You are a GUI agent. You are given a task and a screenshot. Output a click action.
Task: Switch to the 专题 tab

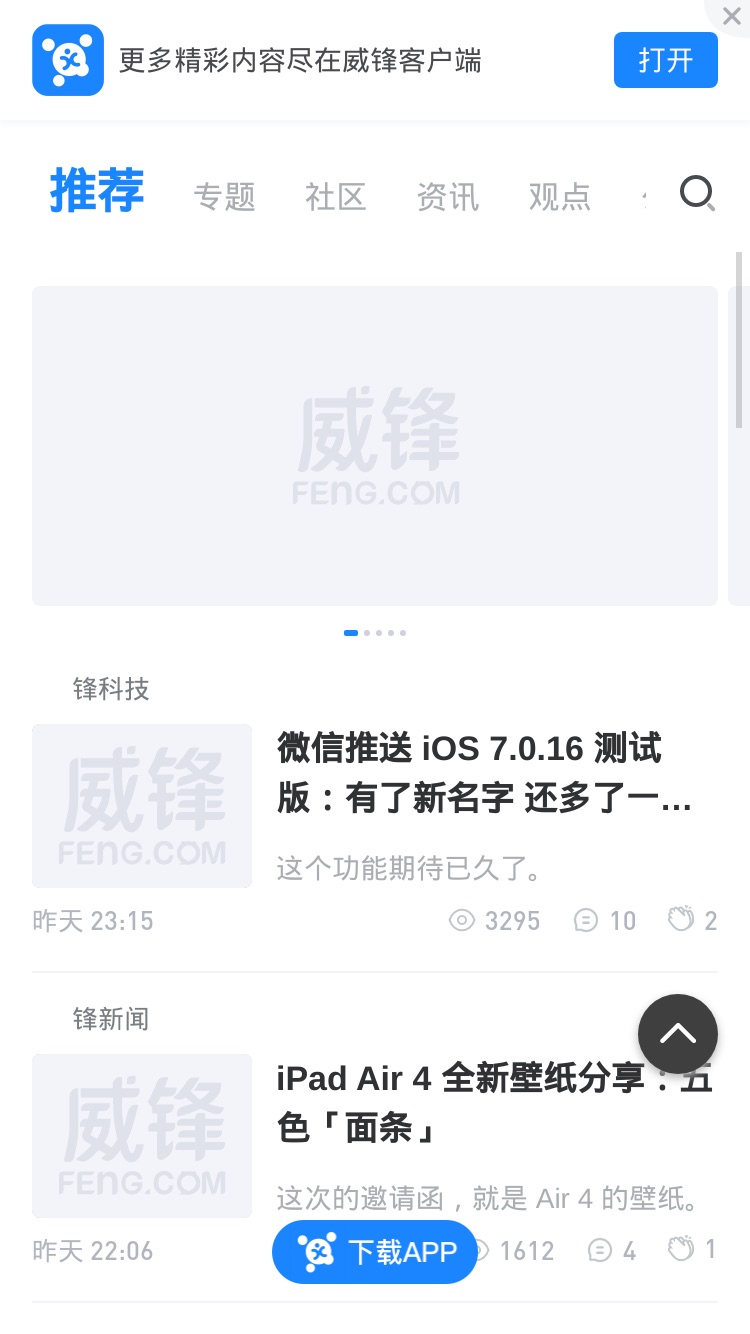tap(225, 196)
